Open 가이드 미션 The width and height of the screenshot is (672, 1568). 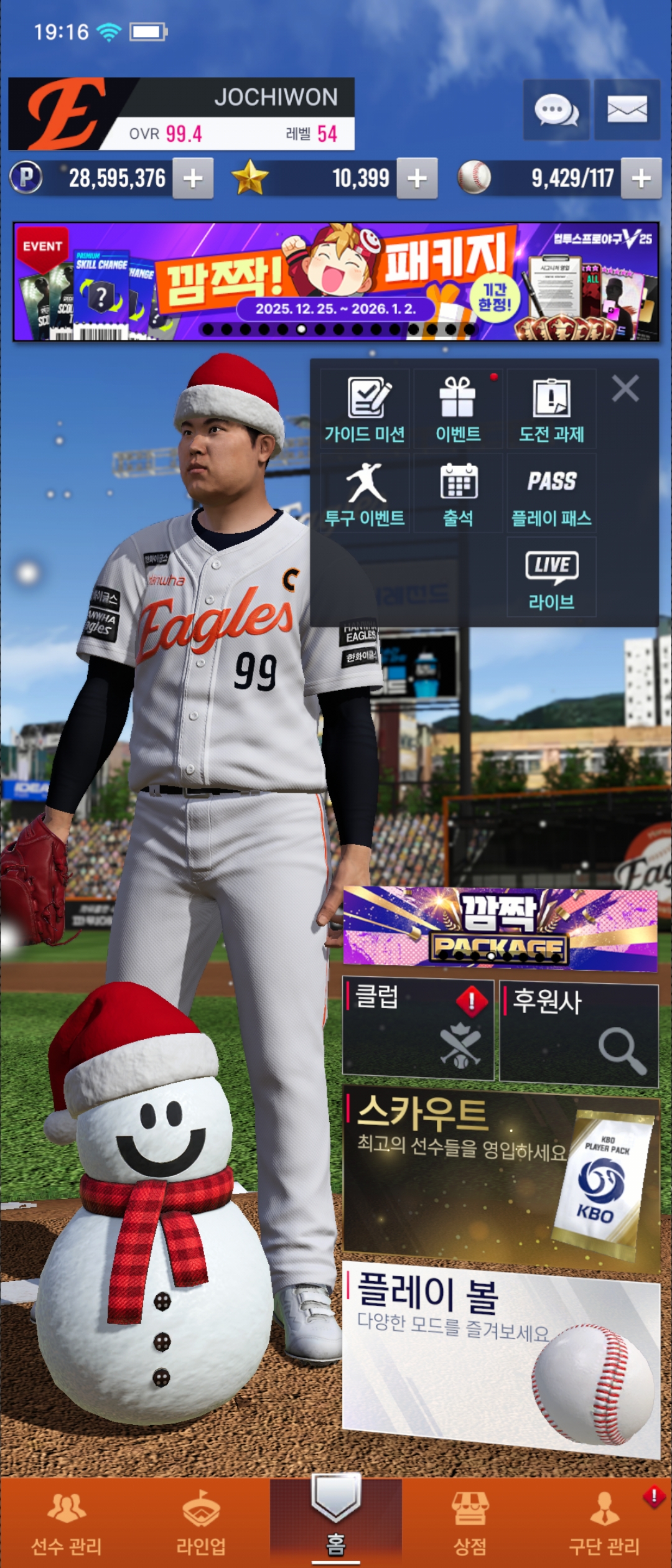[365, 409]
